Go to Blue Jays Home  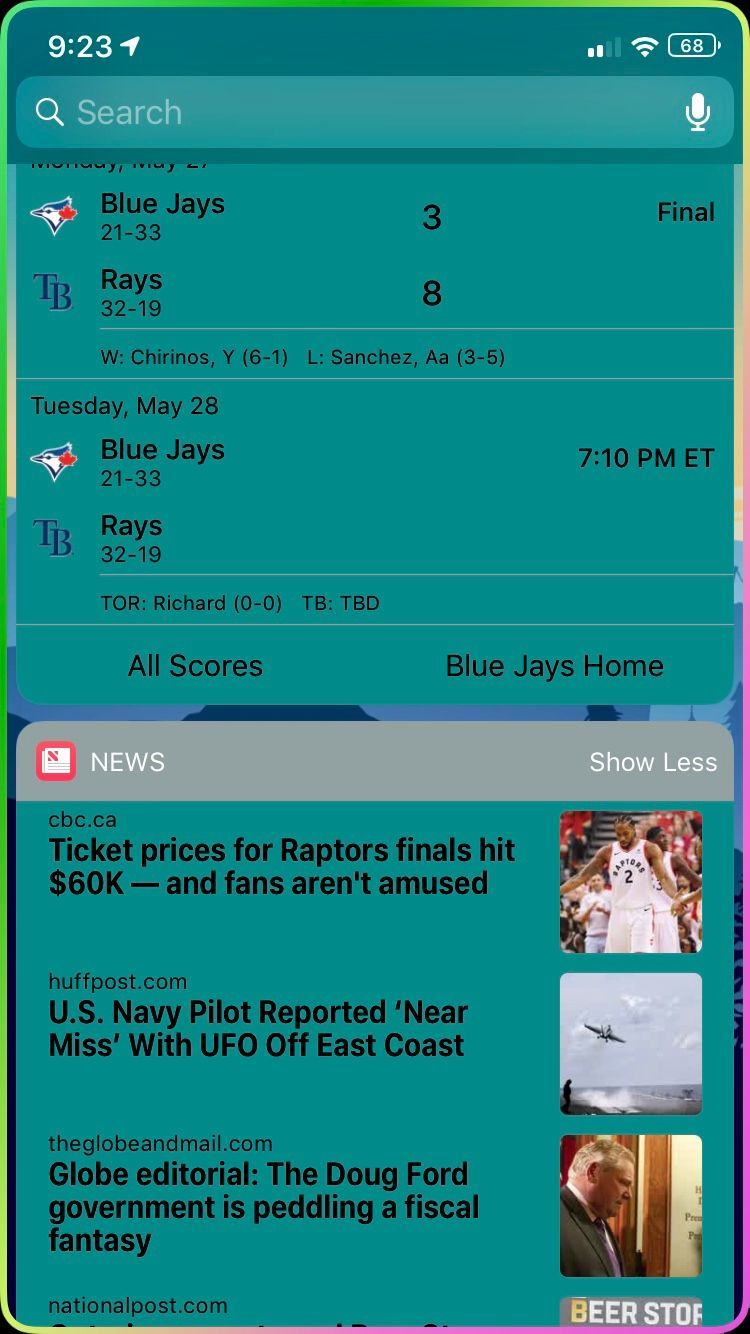click(554, 666)
